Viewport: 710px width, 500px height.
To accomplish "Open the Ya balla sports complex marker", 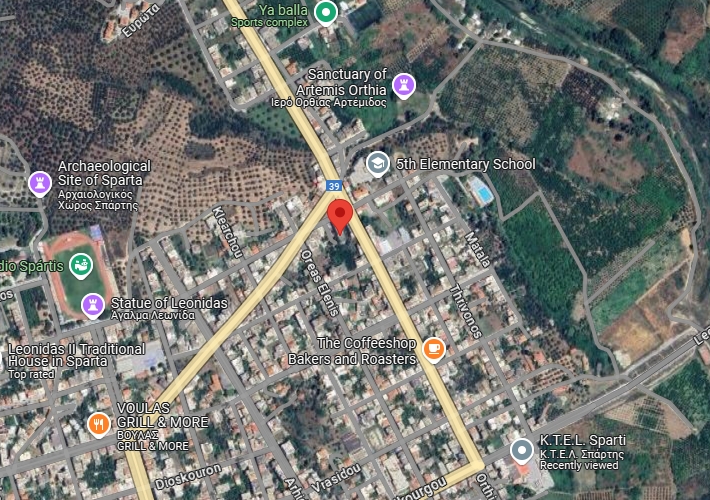I will pos(324,13).
